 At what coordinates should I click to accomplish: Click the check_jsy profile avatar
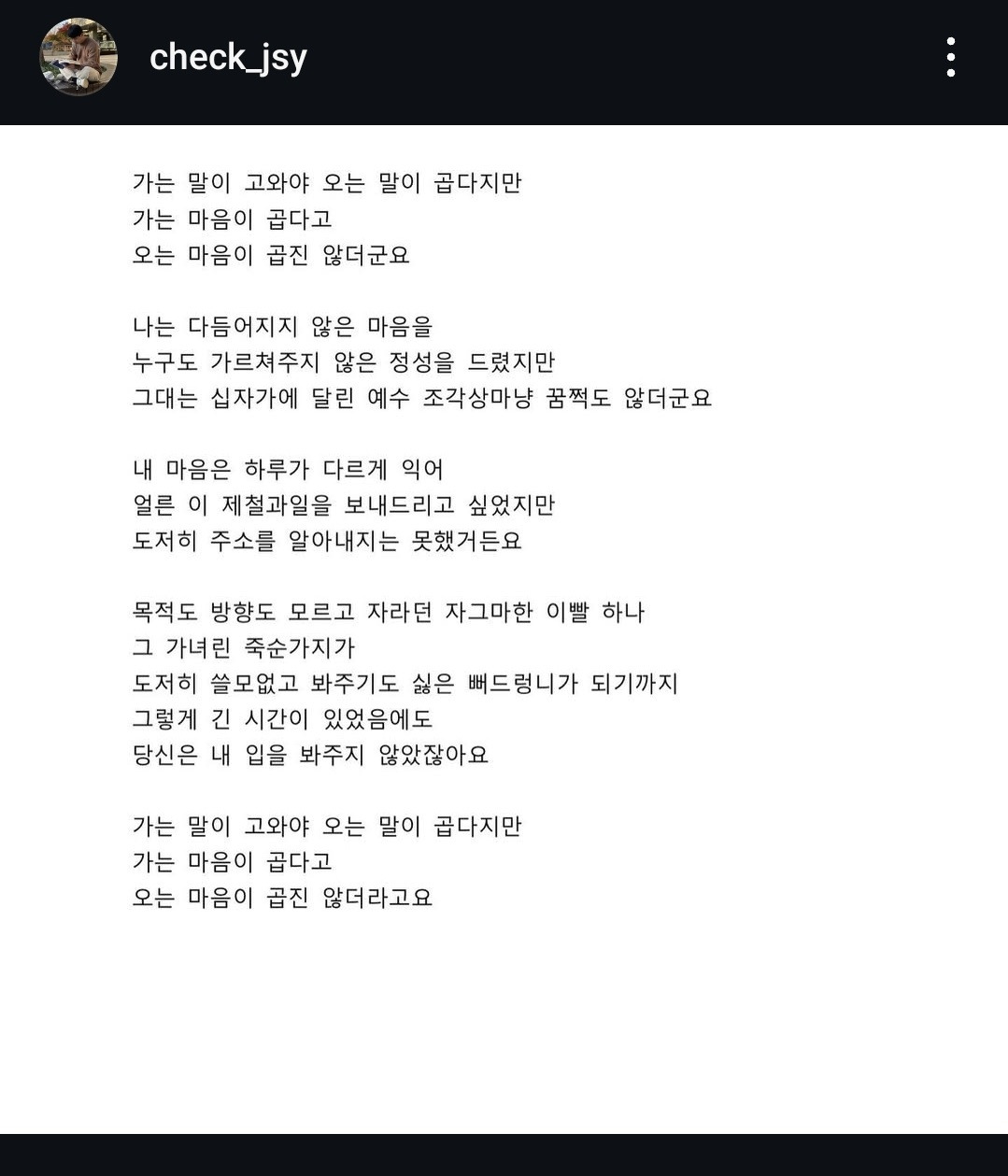coord(78,57)
